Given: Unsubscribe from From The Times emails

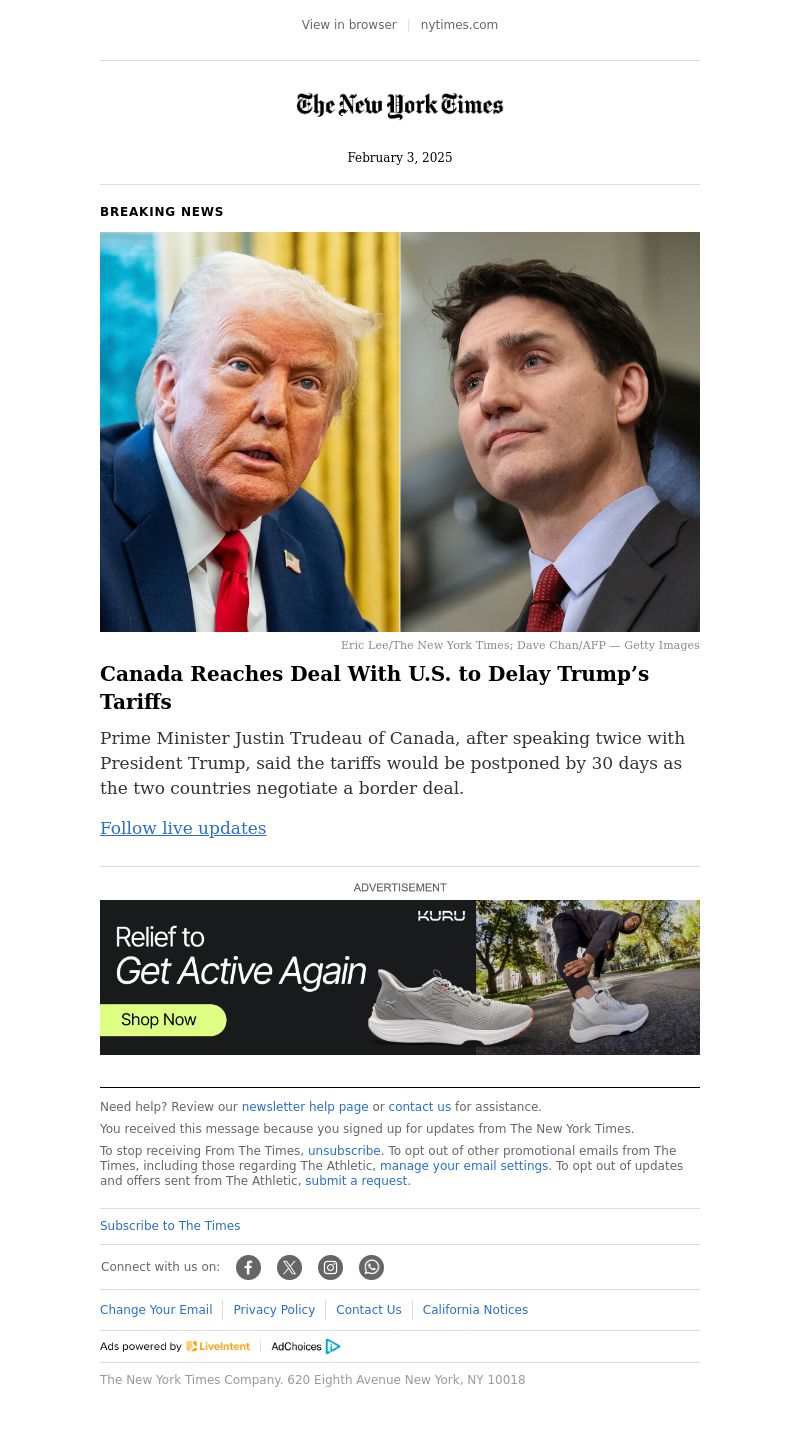Looking at the screenshot, I should click(x=344, y=1151).
